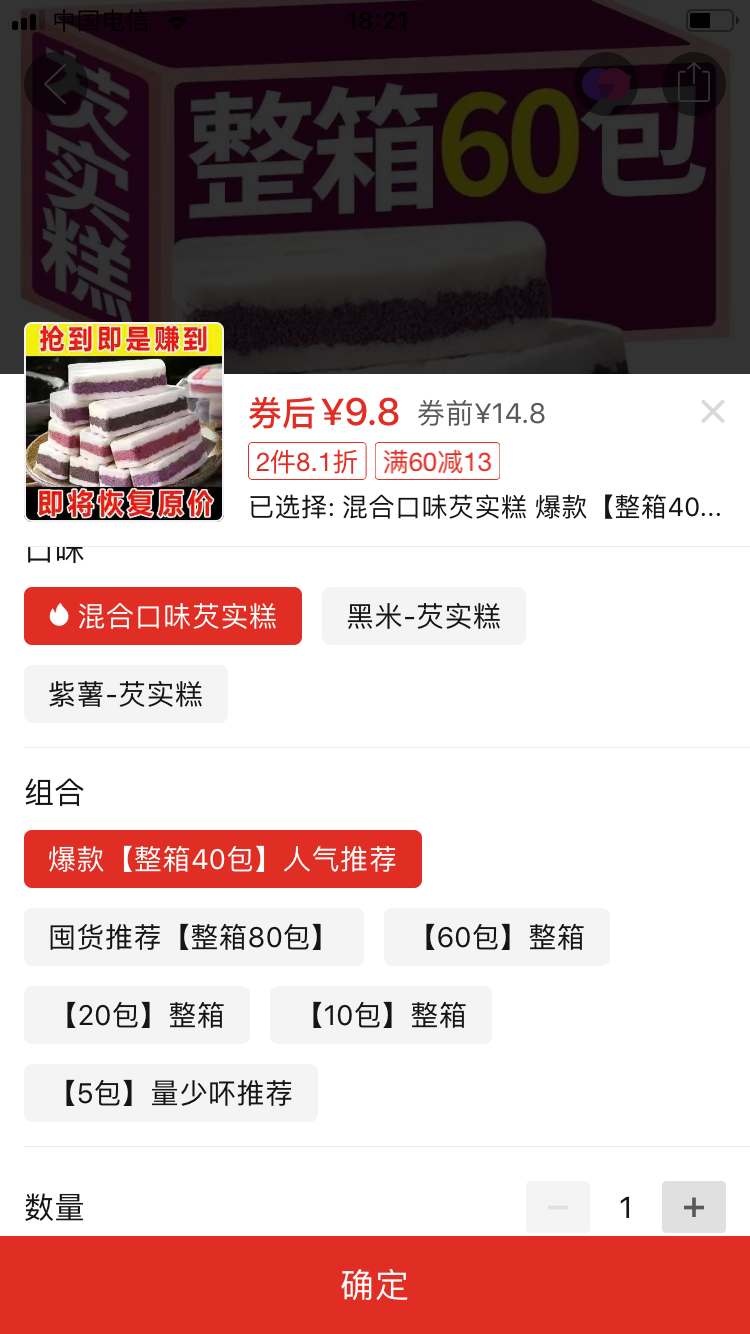Select 爆款【整箱40包】人气推荐 combo
Image resolution: width=750 pixels, height=1334 pixels.
pyautogui.click(x=223, y=859)
